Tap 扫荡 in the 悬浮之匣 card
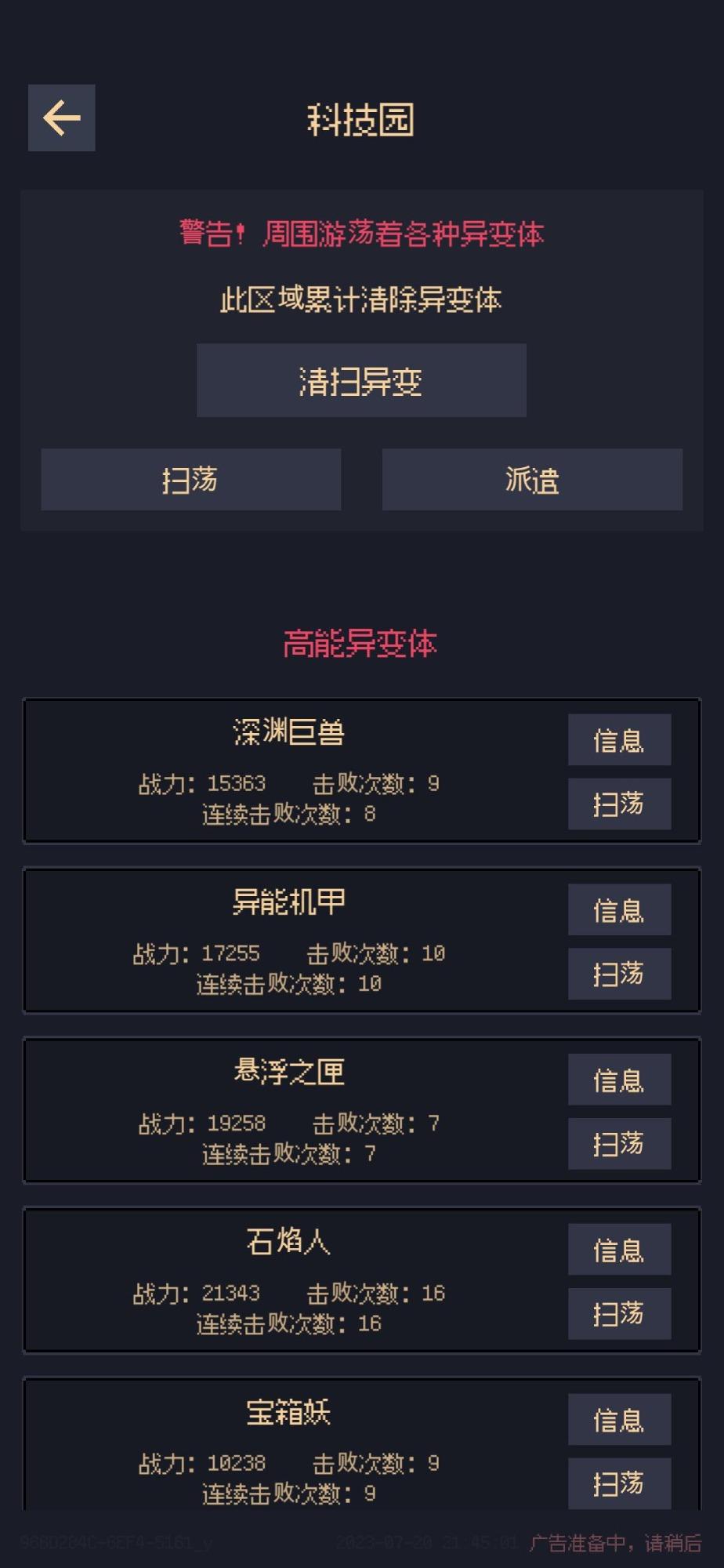The image size is (724, 1568). pyautogui.click(x=619, y=1144)
